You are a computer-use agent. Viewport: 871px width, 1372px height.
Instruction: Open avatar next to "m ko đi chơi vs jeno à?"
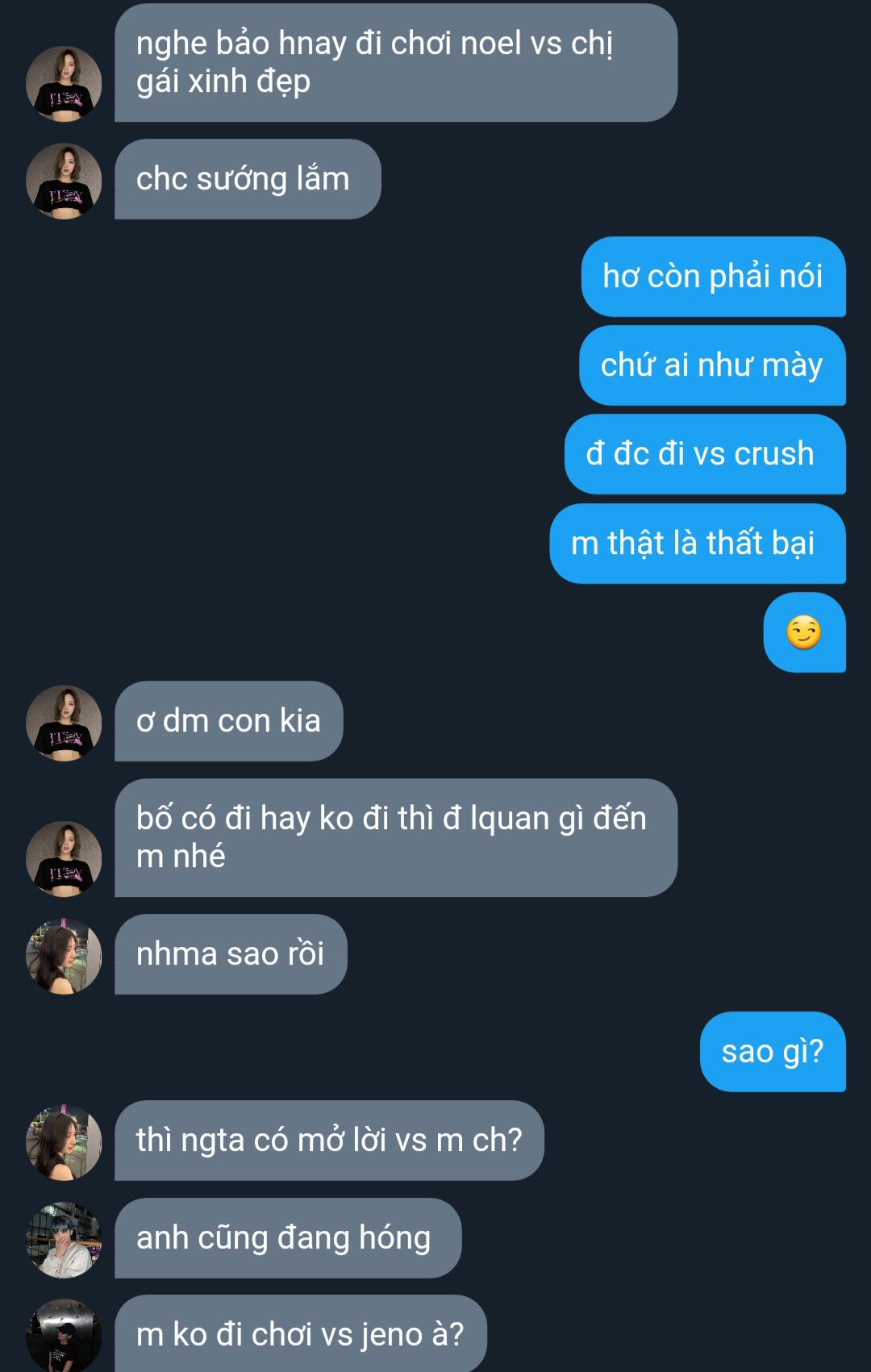point(64,1335)
